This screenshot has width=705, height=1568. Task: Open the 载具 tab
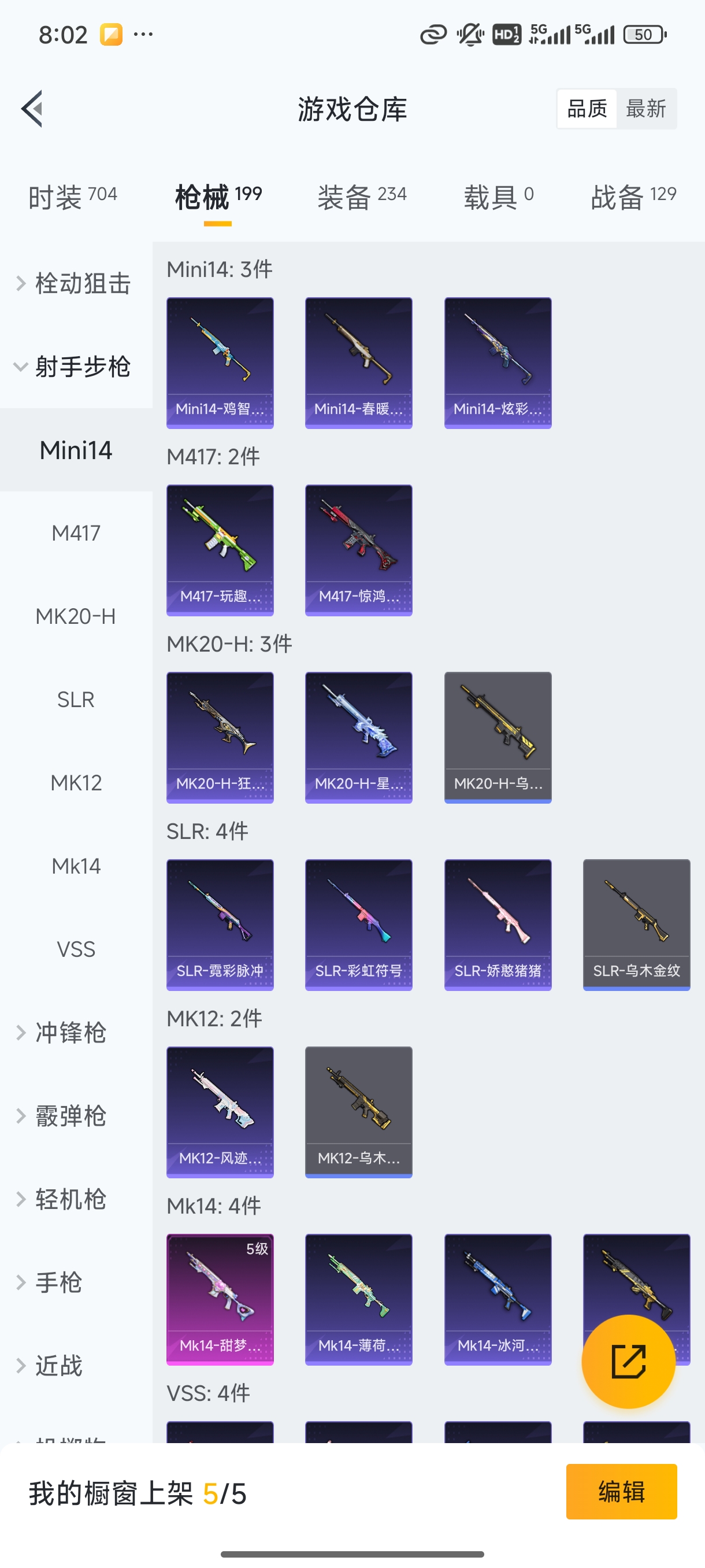[x=498, y=197]
